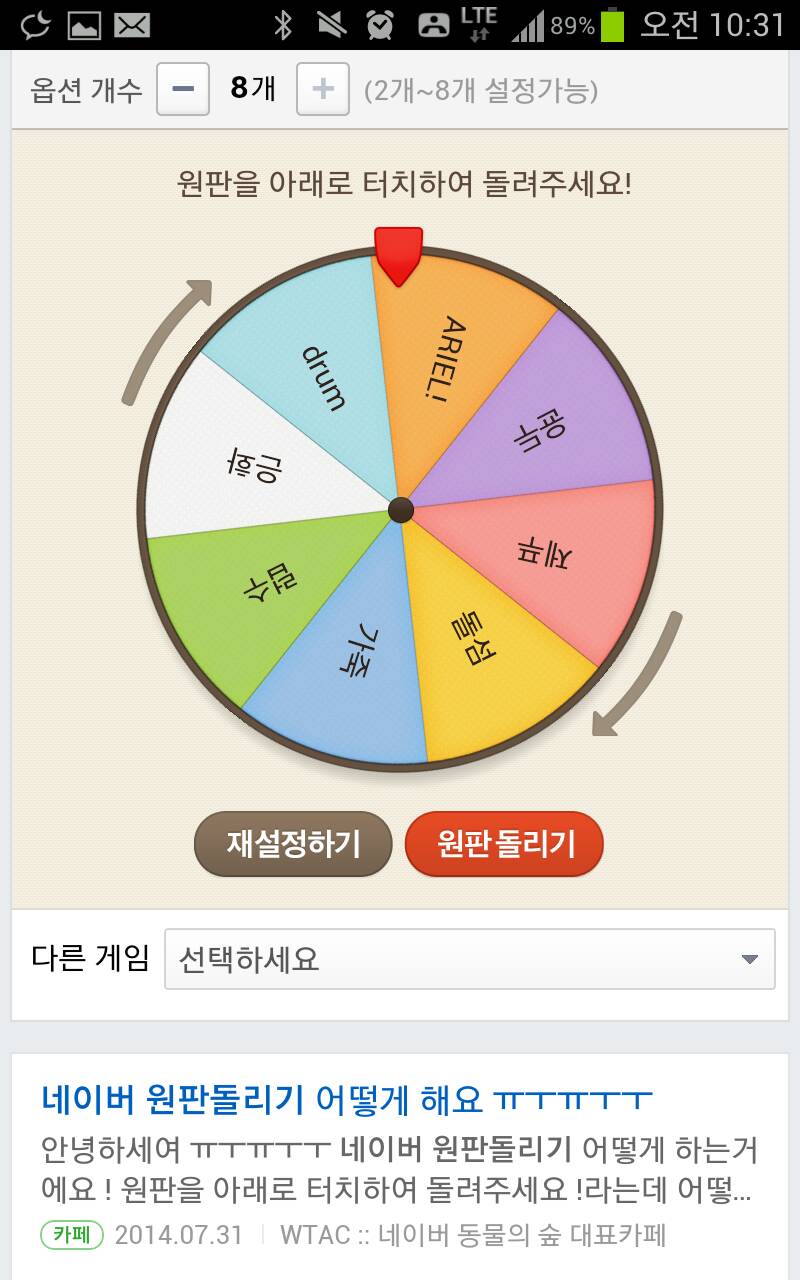Decrease option count with minus button

click(x=183, y=89)
